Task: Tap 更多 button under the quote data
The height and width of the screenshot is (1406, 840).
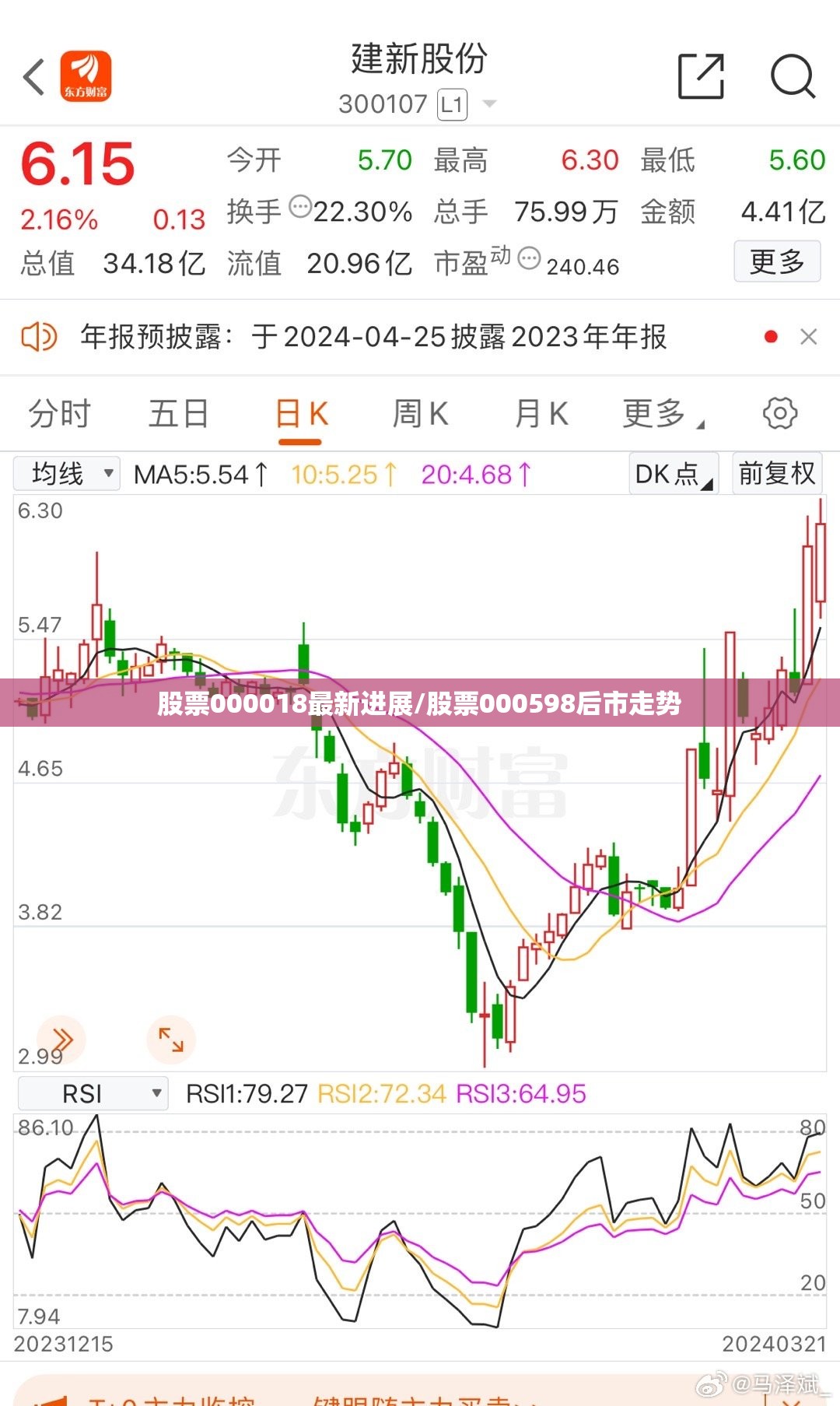Action: point(777,261)
